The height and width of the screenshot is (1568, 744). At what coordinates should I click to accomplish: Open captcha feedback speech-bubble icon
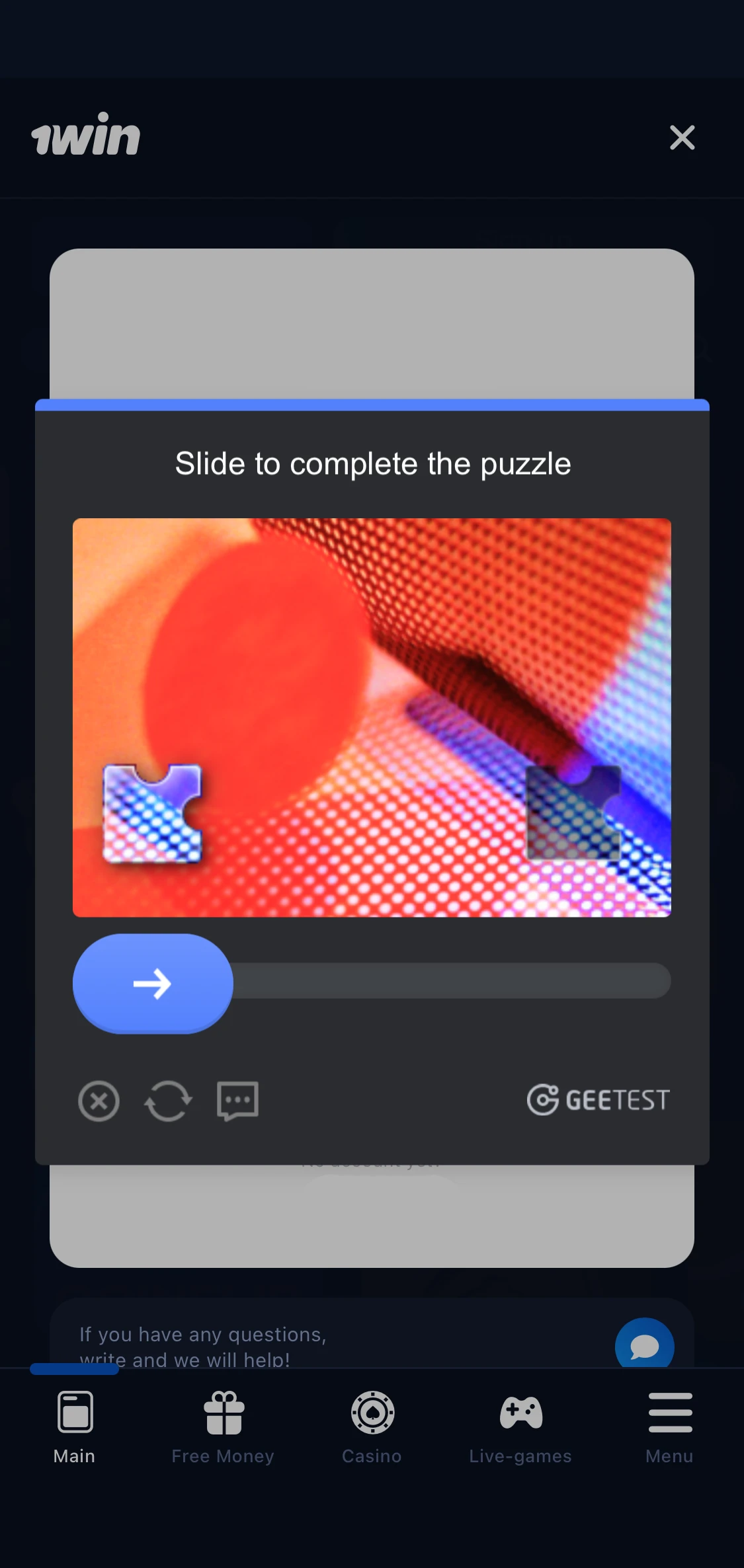pyautogui.click(x=237, y=1101)
